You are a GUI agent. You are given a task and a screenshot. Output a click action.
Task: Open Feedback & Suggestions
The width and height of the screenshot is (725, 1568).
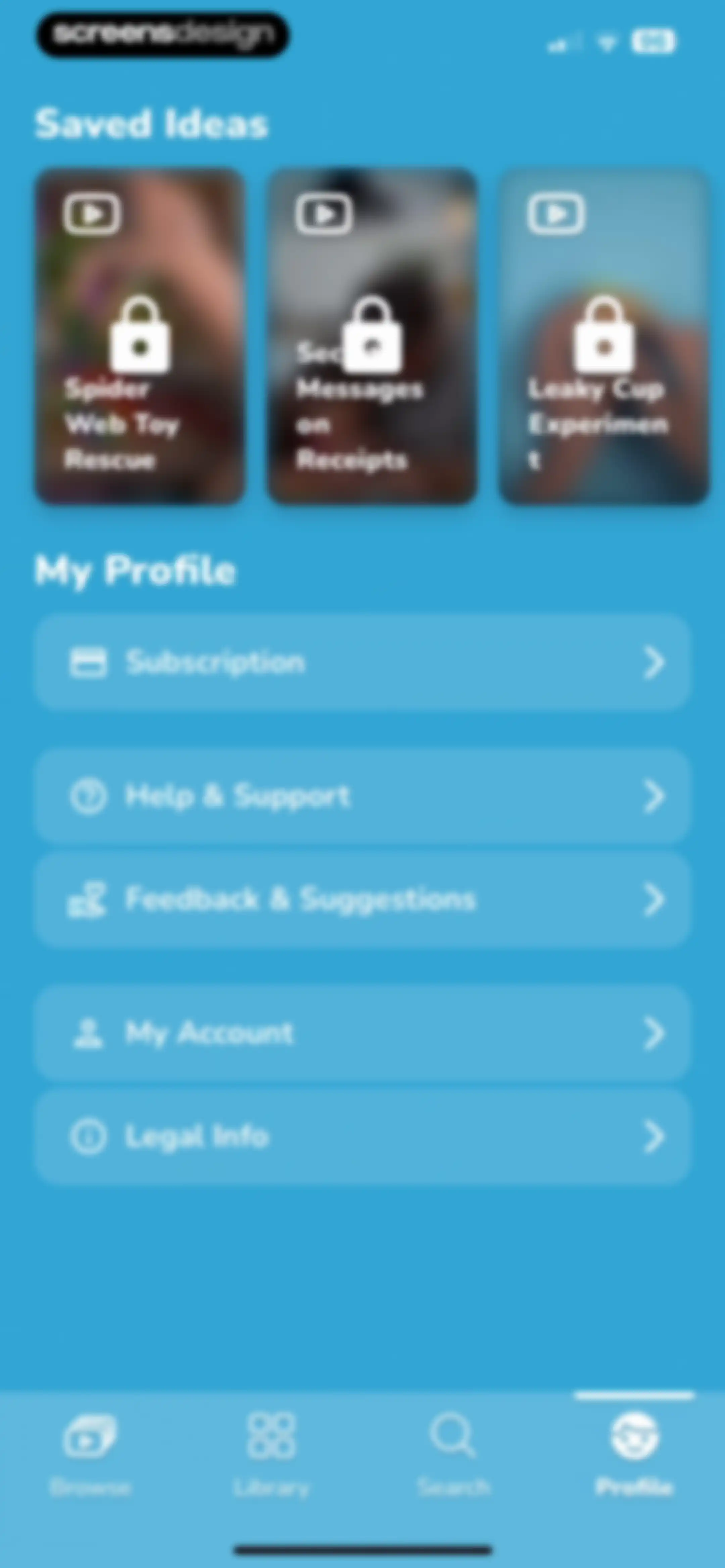pyautogui.click(x=362, y=899)
